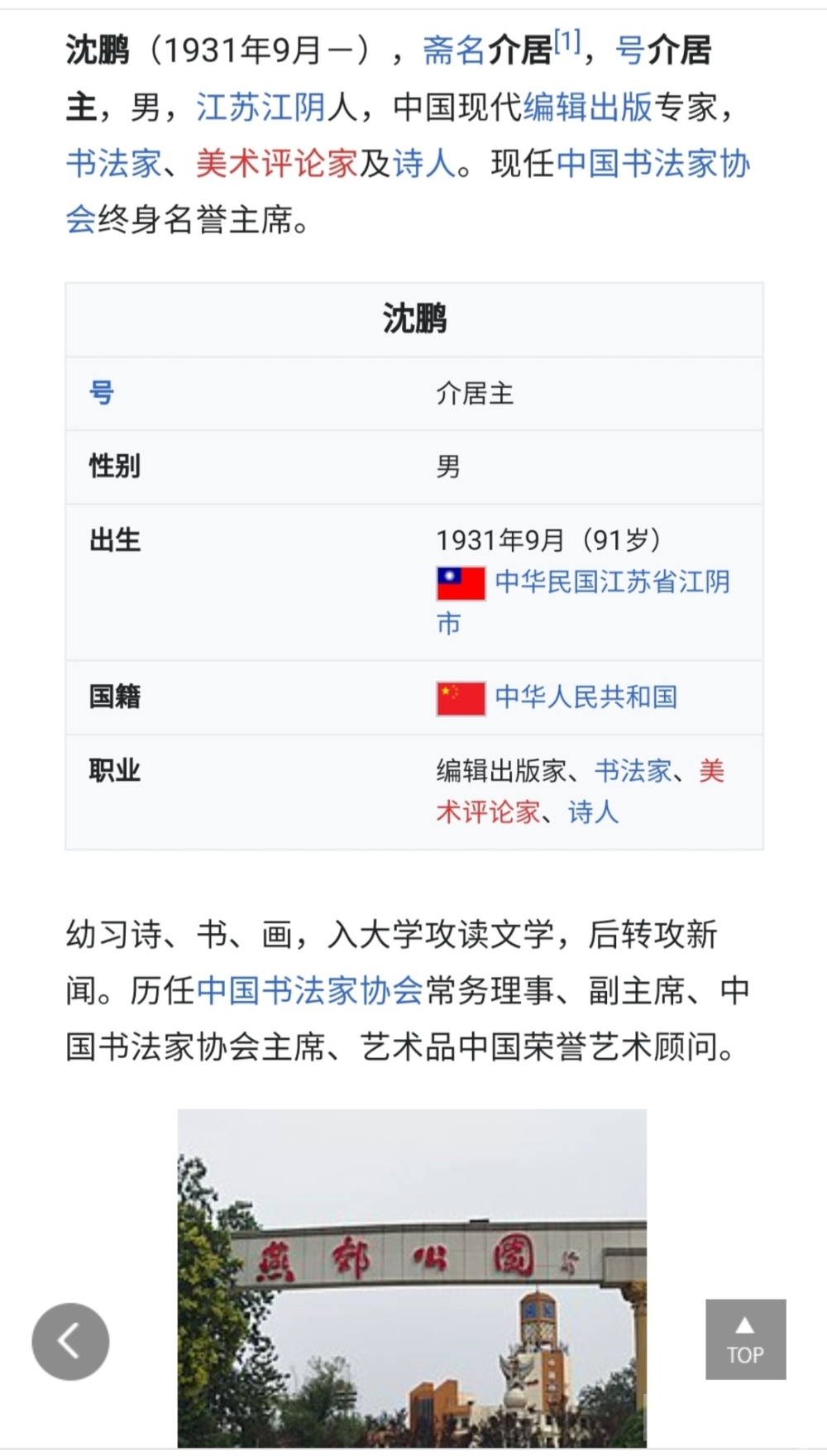Open 中华民国江苏省江阴市 birthplace link
Image resolution: width=827 pixels, height=1456 pixels.
(612, 582)
